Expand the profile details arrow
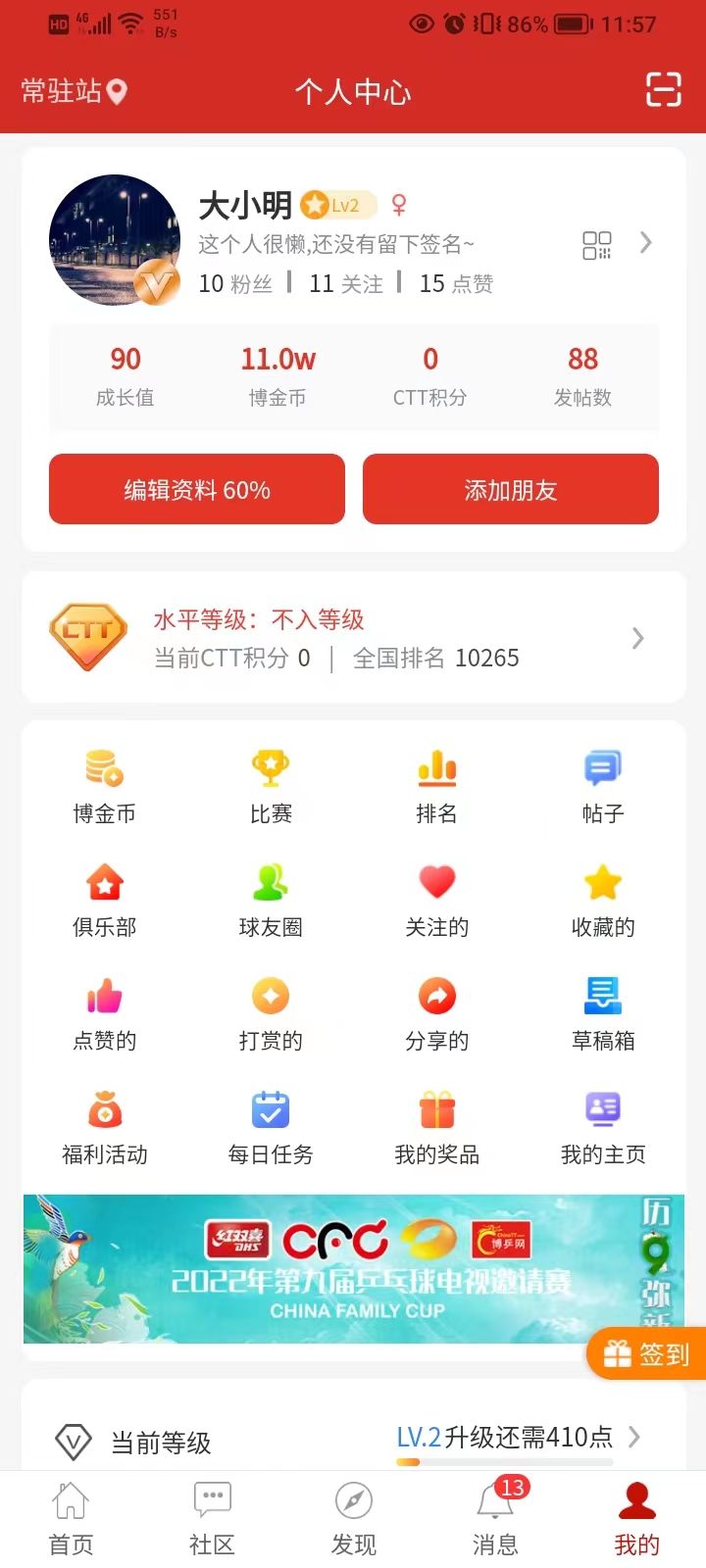 pyautogui.click(x=645, y=244)
